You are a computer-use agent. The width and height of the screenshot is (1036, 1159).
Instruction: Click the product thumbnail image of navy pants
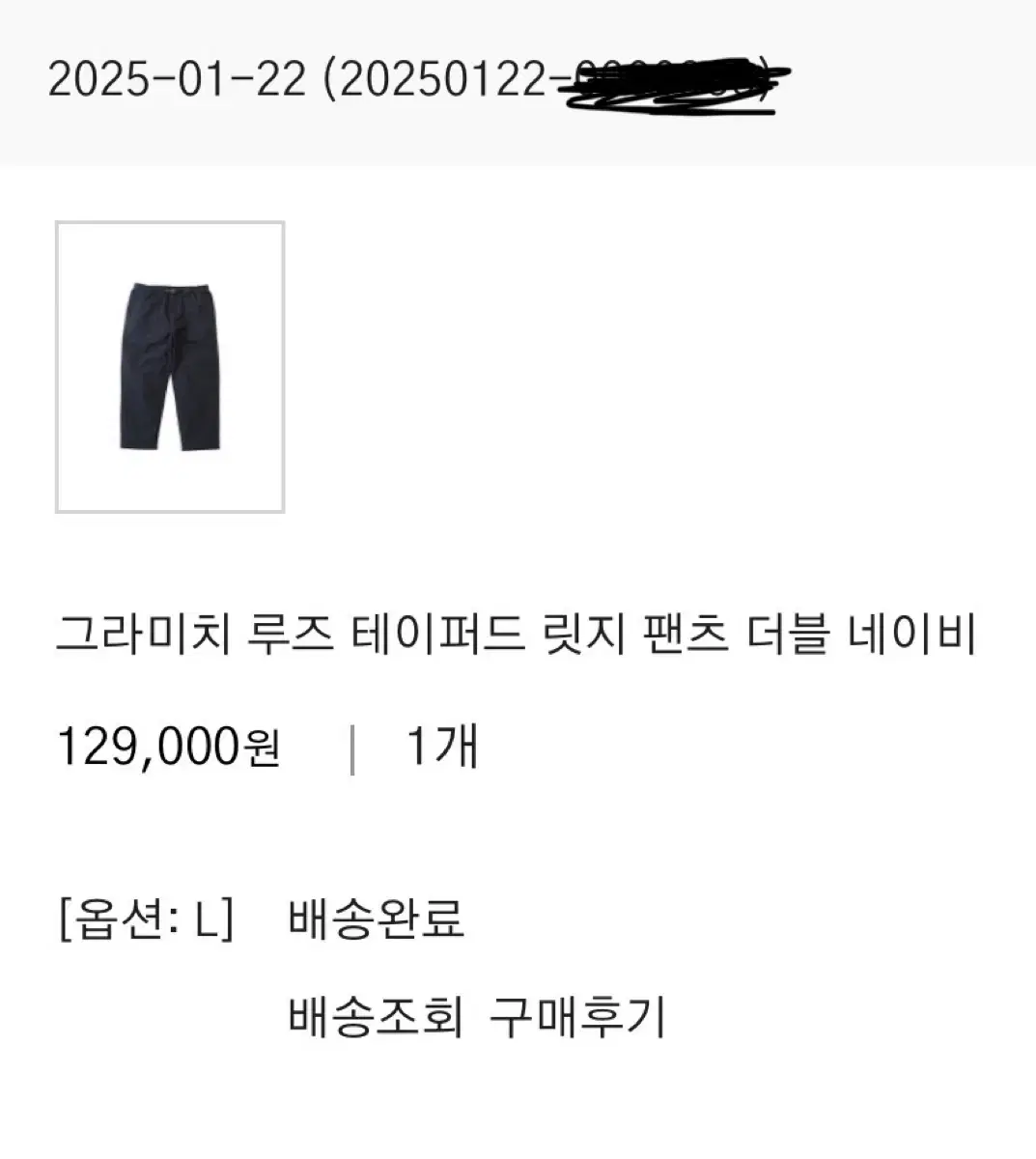click(x=169, y=367)
